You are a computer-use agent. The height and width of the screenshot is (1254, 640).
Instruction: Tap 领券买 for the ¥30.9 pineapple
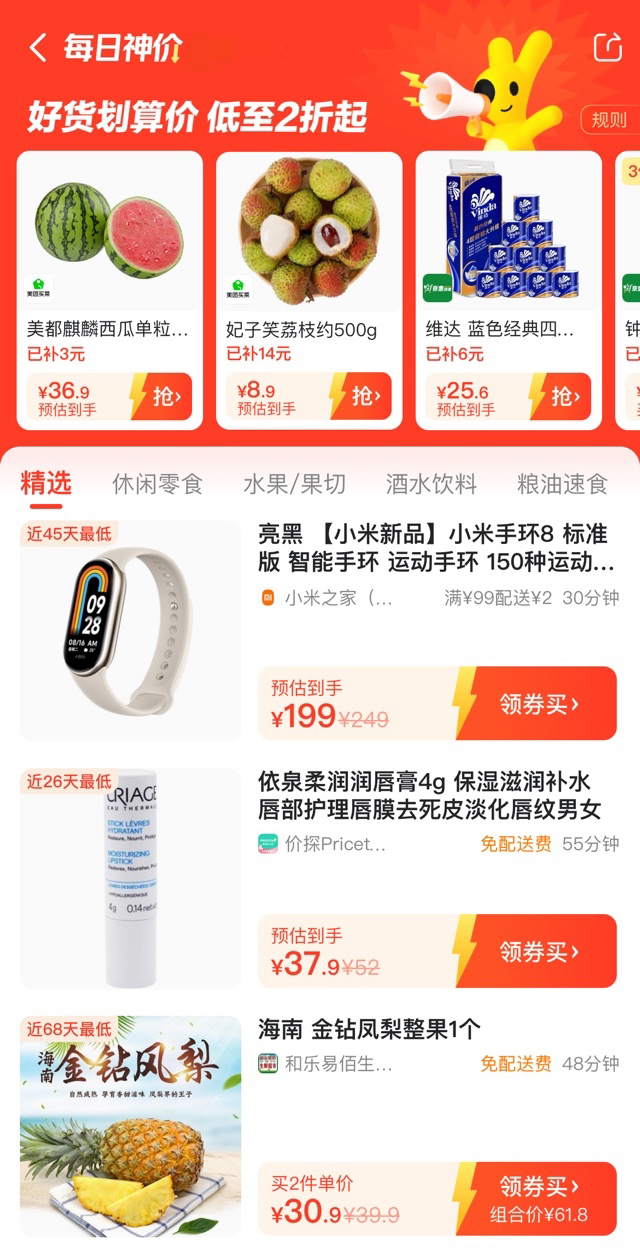pyautogui.click(x=540, y=1197)
